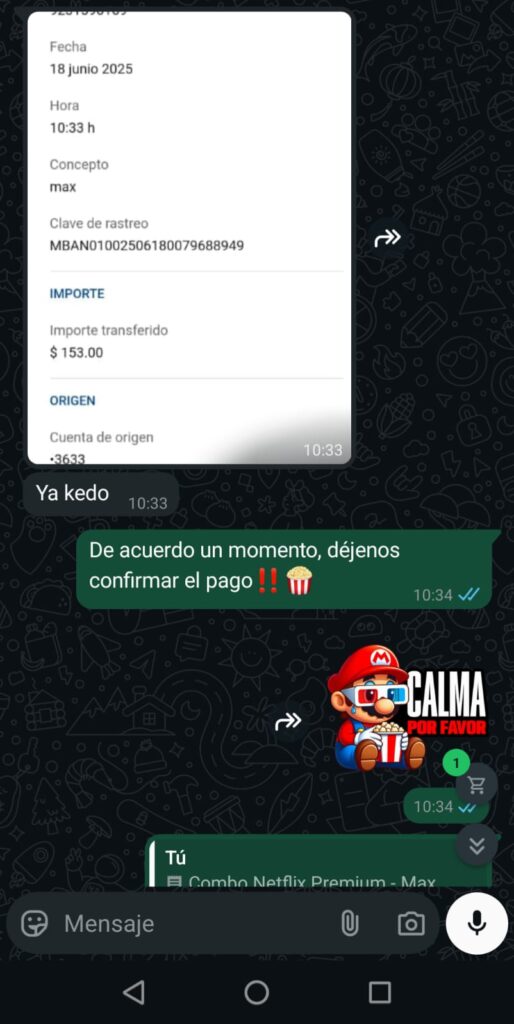
Task: Go to the home screen
Action: [x=257, y=993]
